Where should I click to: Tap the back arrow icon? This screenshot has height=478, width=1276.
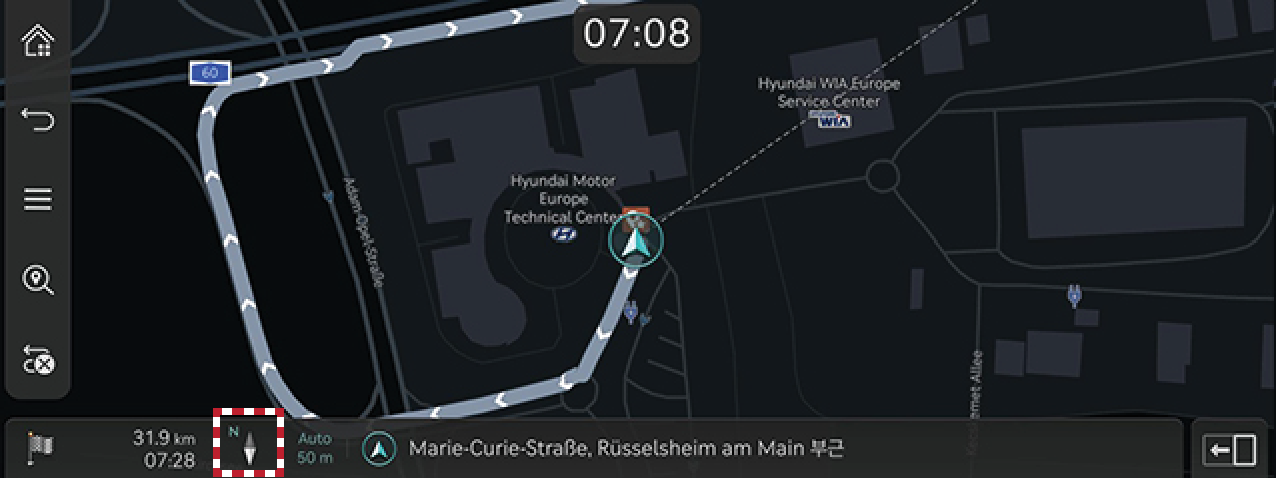(x=38, y=121)
